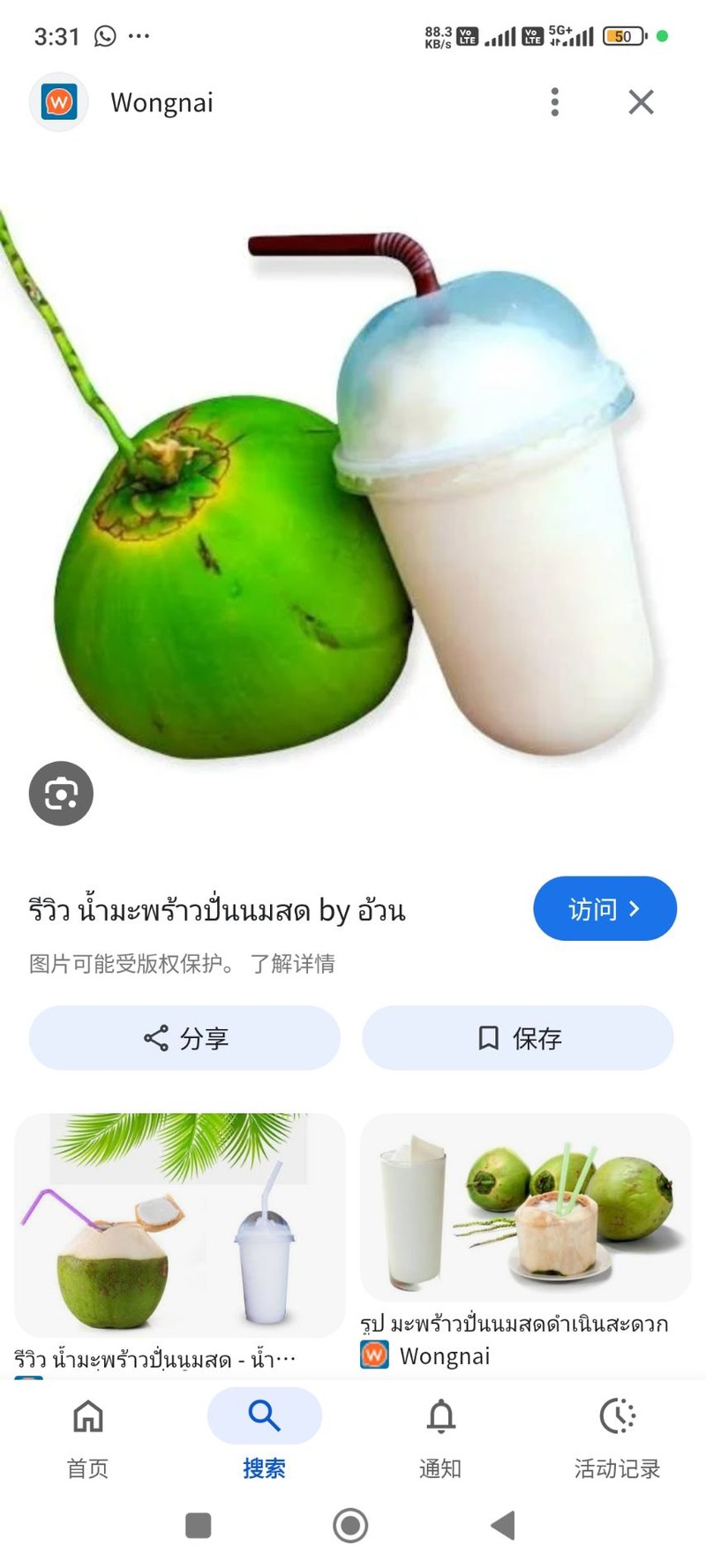Open the 通知 notifications tab
This screenshot has width=706, height=1568.
coord(440,1432)
